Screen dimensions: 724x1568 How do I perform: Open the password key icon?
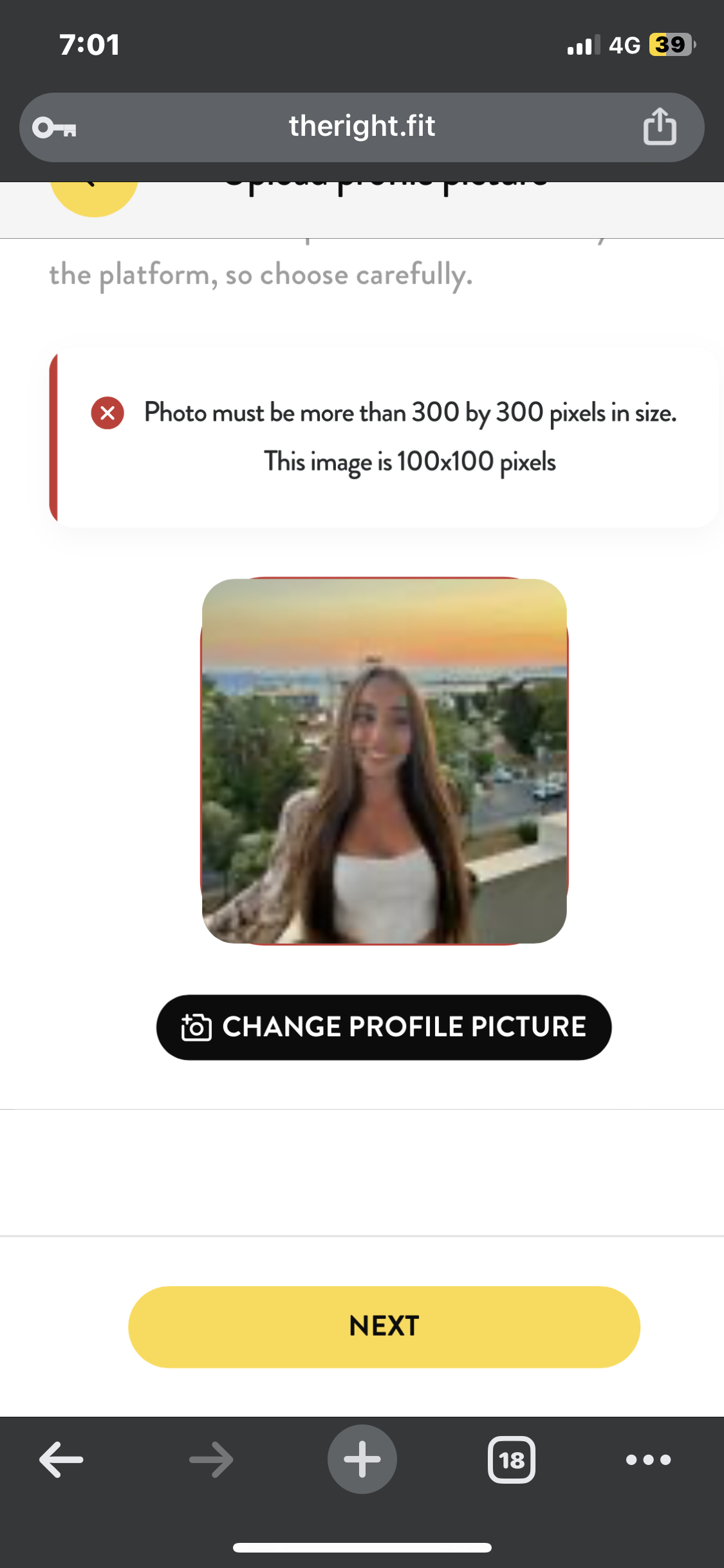coord(55,128)
